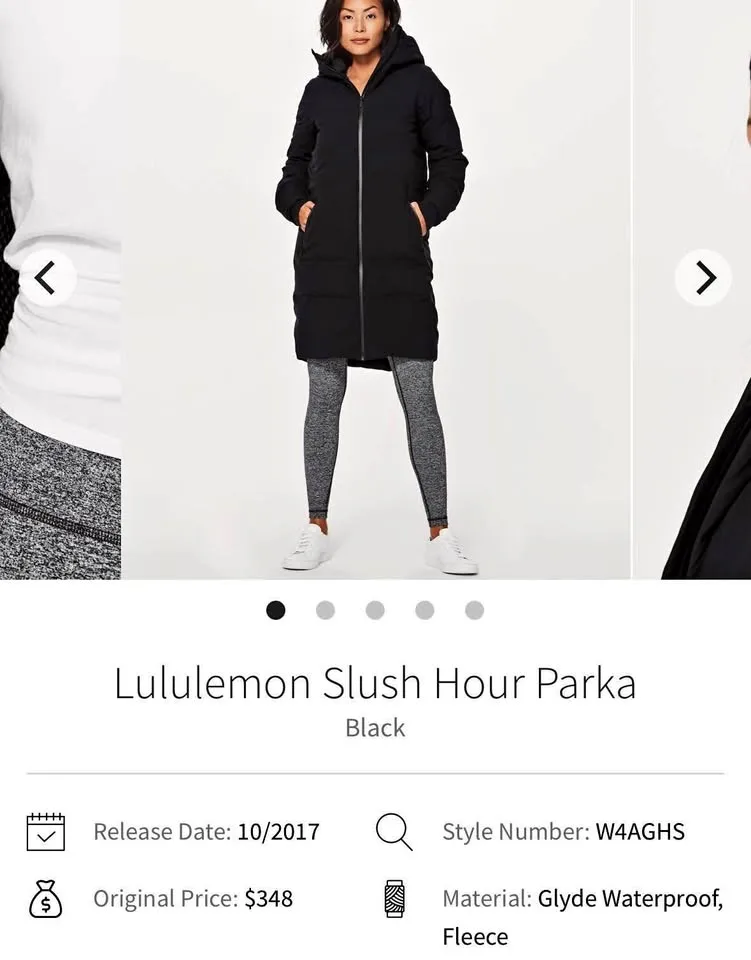Viewport: 751px width, 960px height.
Task: Click the calendar release date icon
Action: pyautogui.click(x=44, y=830)
